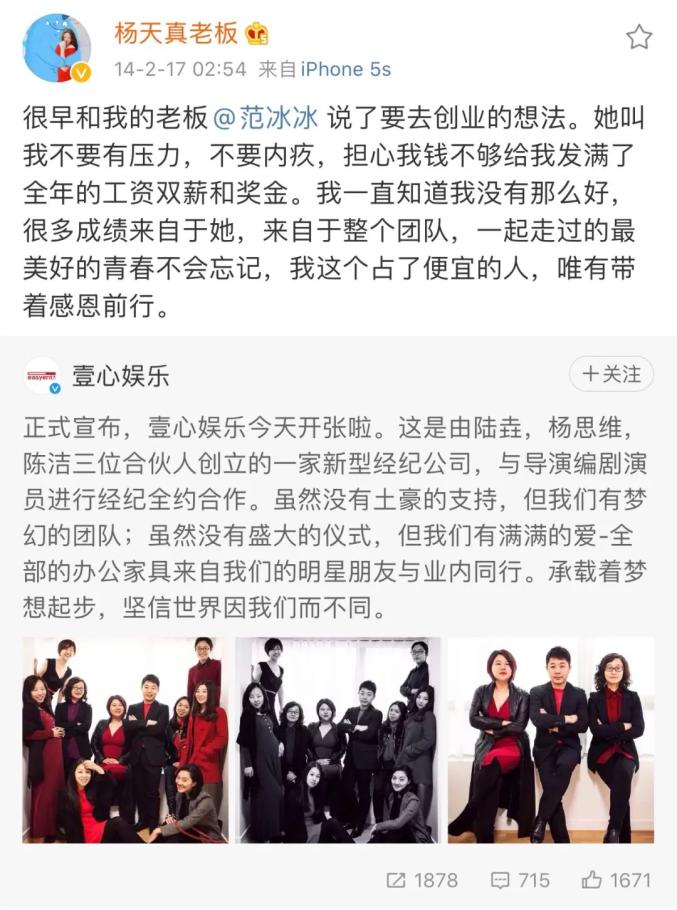Open the 715 comments
This screenshot has height=910, width=677.
pyautogui.click(x=520, y=880)
